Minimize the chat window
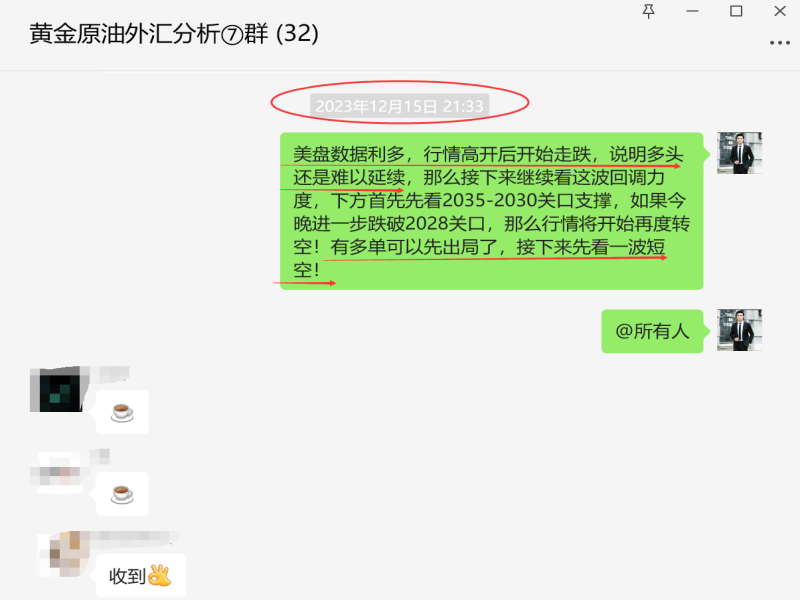 pos(692,11)
